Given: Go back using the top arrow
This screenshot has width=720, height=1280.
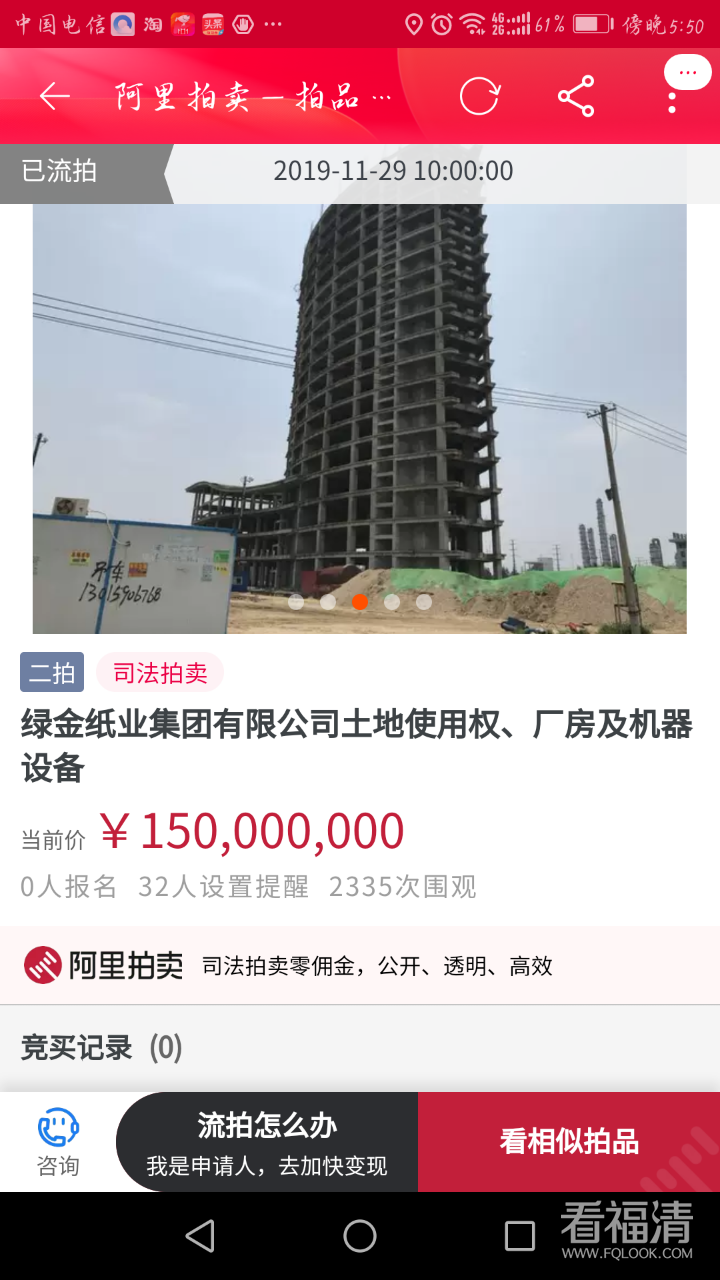Looking at the screenshot, I should [54, 96].
